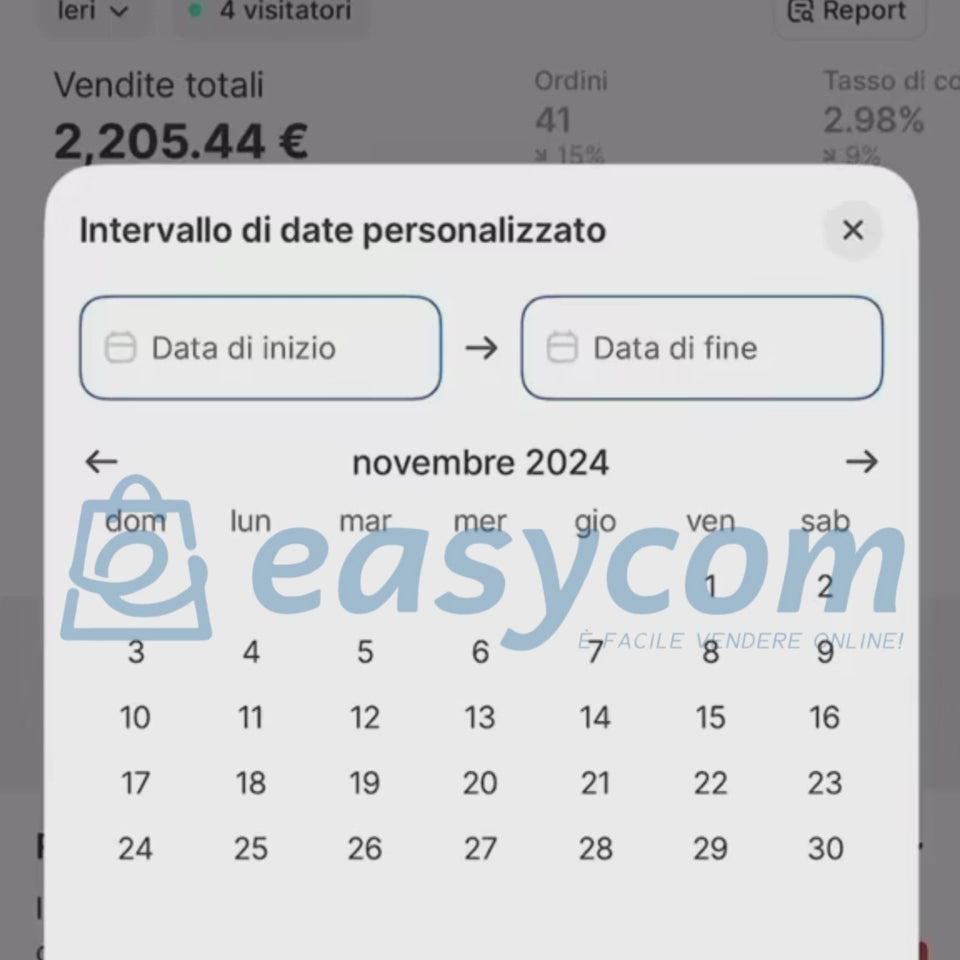Viewport: 960px width, 960px height.
Task: Go to the next month
Action: pyautogui.click(x=861, y=462)
